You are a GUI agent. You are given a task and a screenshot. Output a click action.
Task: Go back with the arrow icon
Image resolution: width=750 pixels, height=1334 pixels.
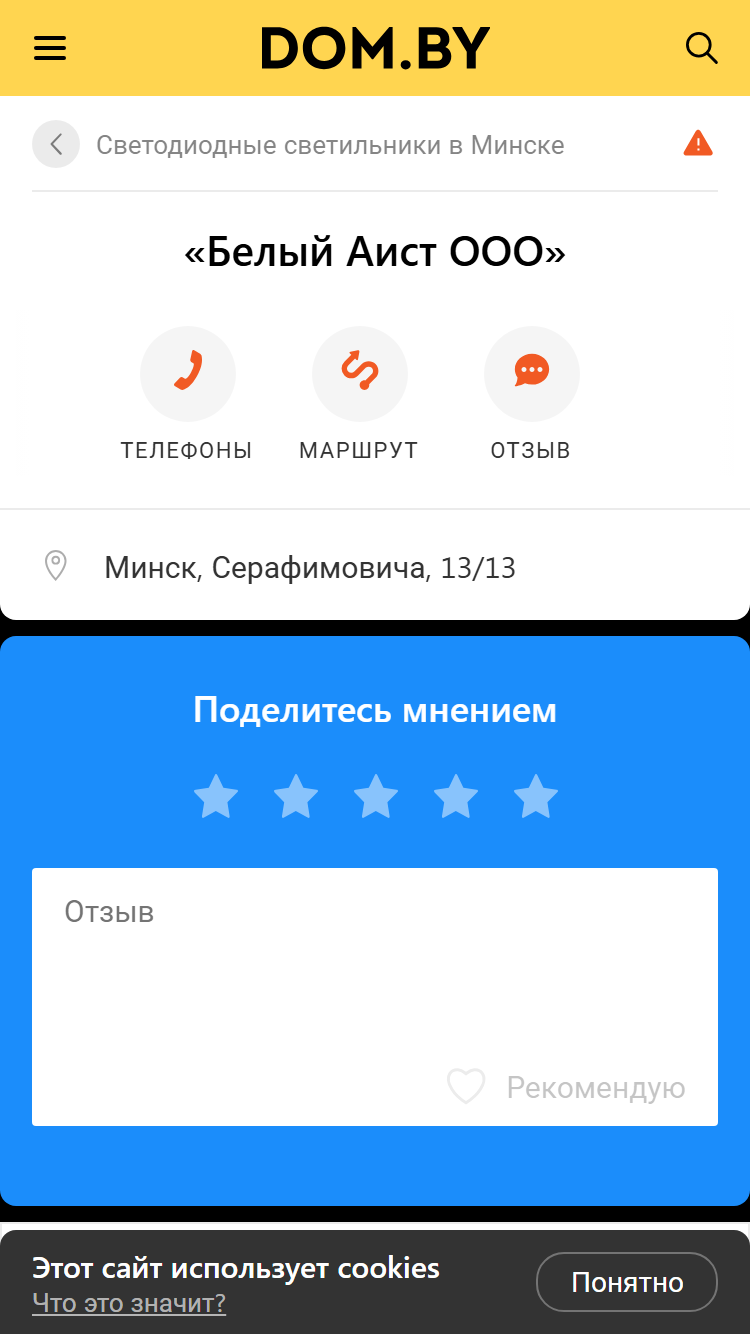[56, 144]
